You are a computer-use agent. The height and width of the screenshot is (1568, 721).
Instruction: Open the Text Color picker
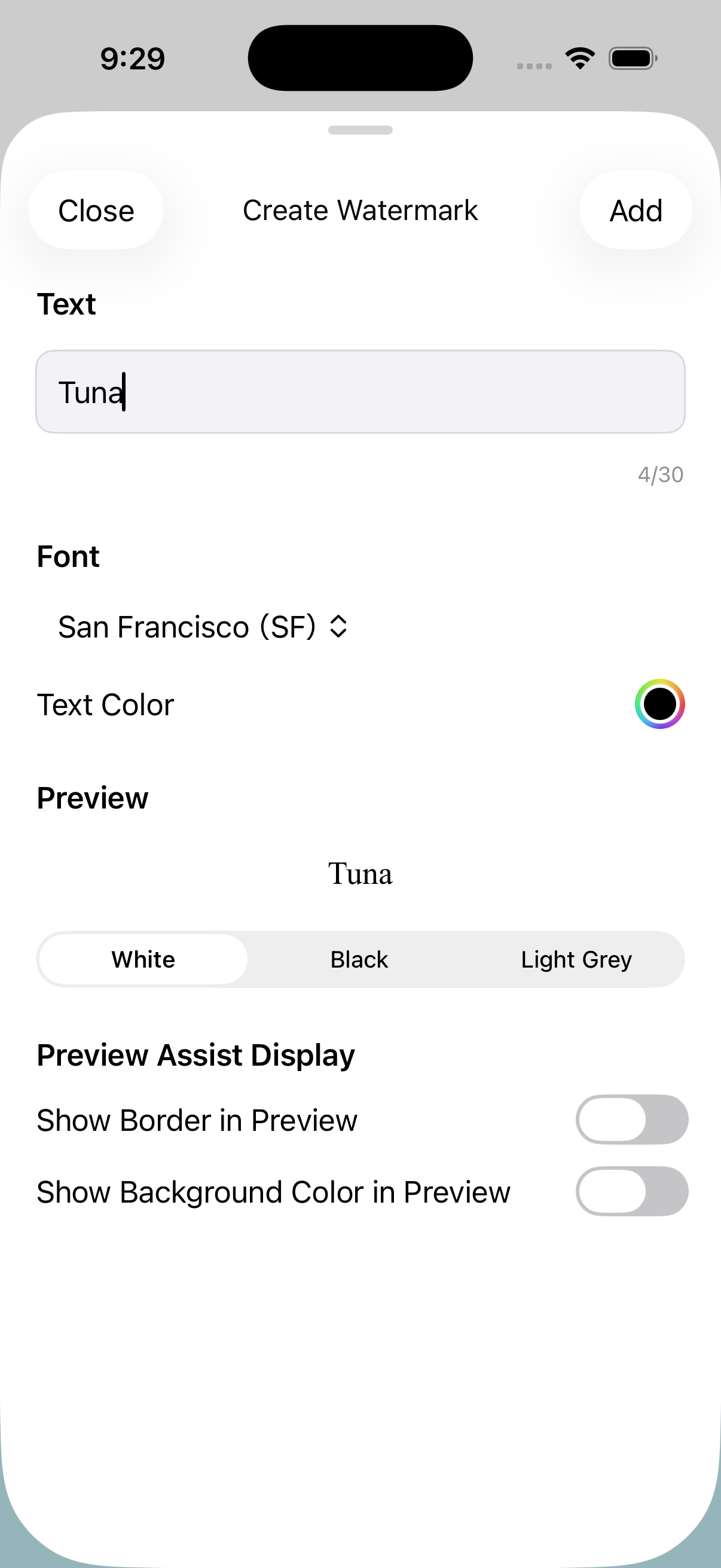click(x=659, y=704)
